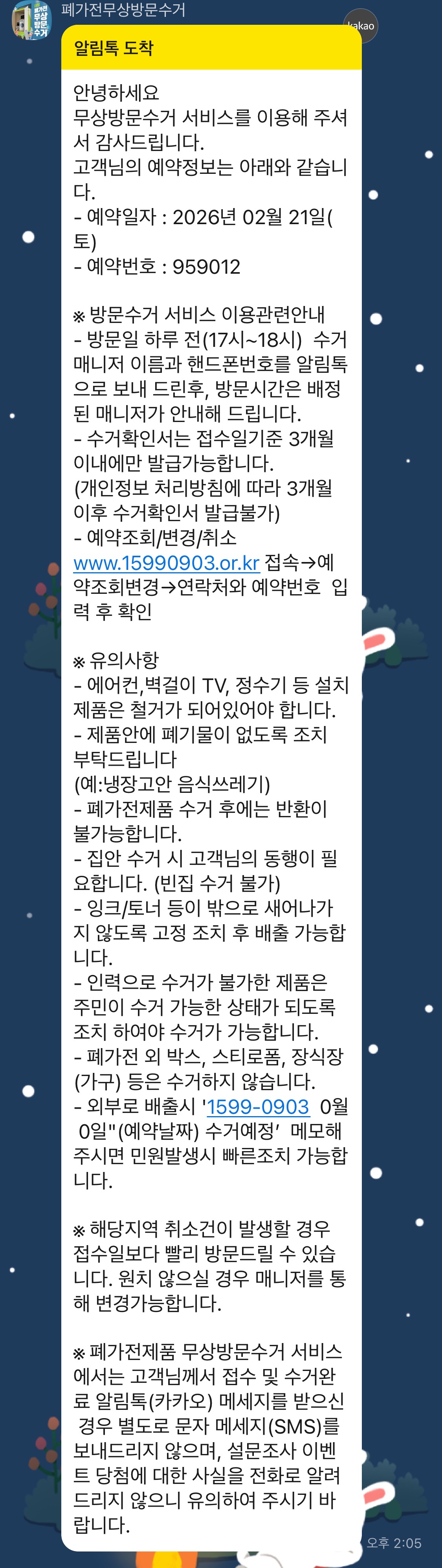Open the www.15990903.or.kr link
442x1568 pixels.
[166, 562]
